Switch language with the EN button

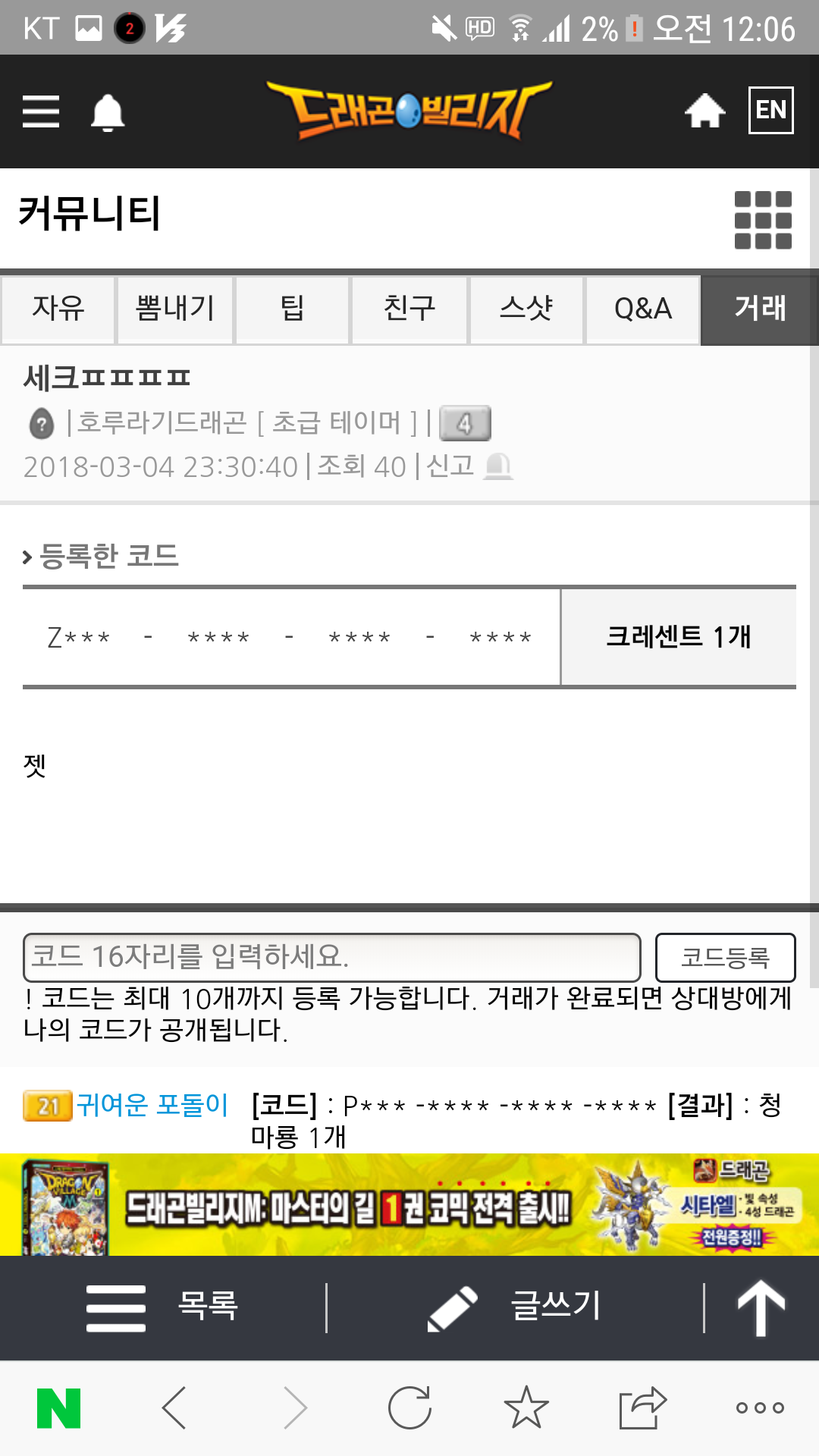coord(770,111)
